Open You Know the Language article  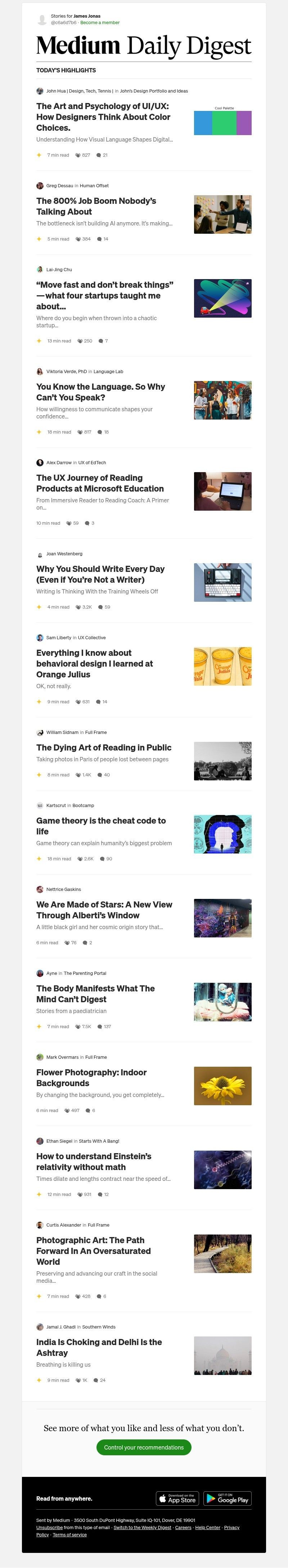100,392
